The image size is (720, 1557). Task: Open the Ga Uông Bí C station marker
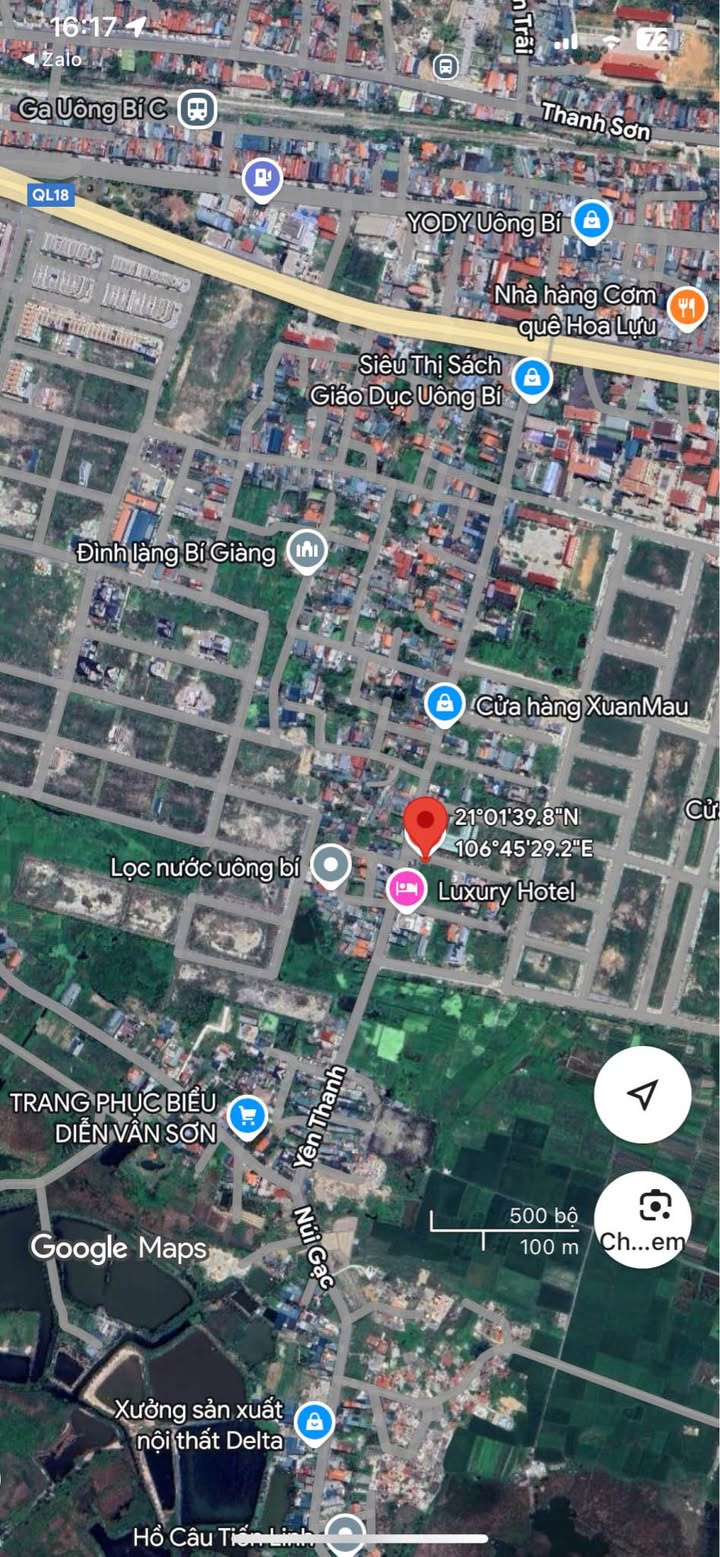198,110
